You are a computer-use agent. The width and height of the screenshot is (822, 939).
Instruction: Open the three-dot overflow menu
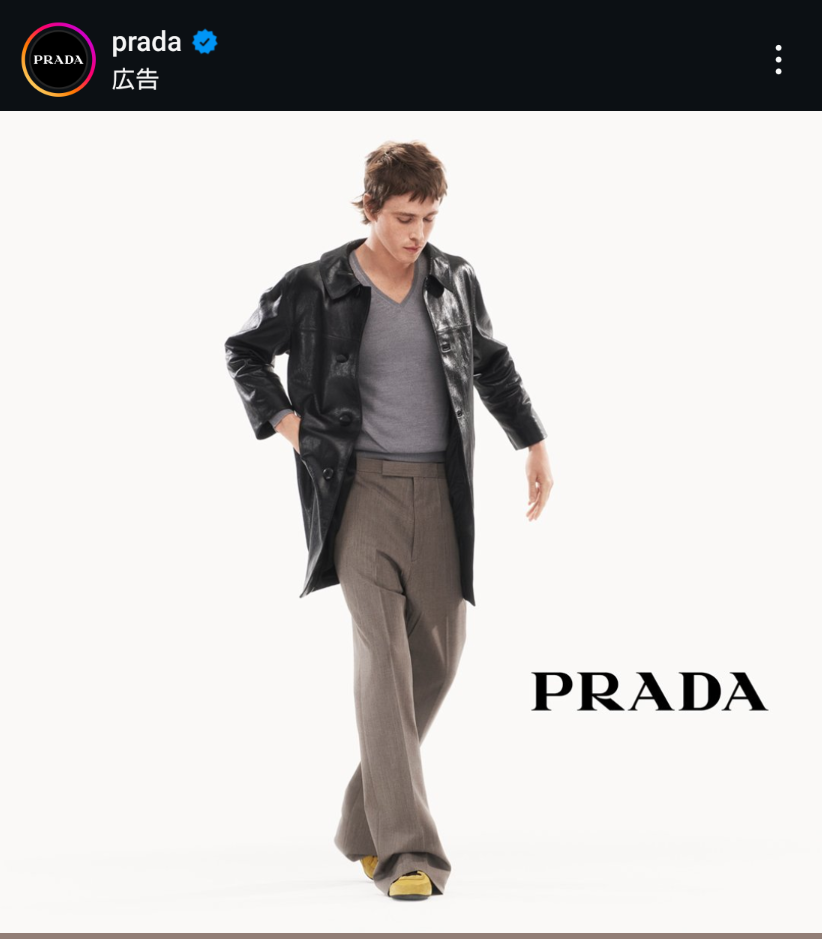[x=778, y=60]
